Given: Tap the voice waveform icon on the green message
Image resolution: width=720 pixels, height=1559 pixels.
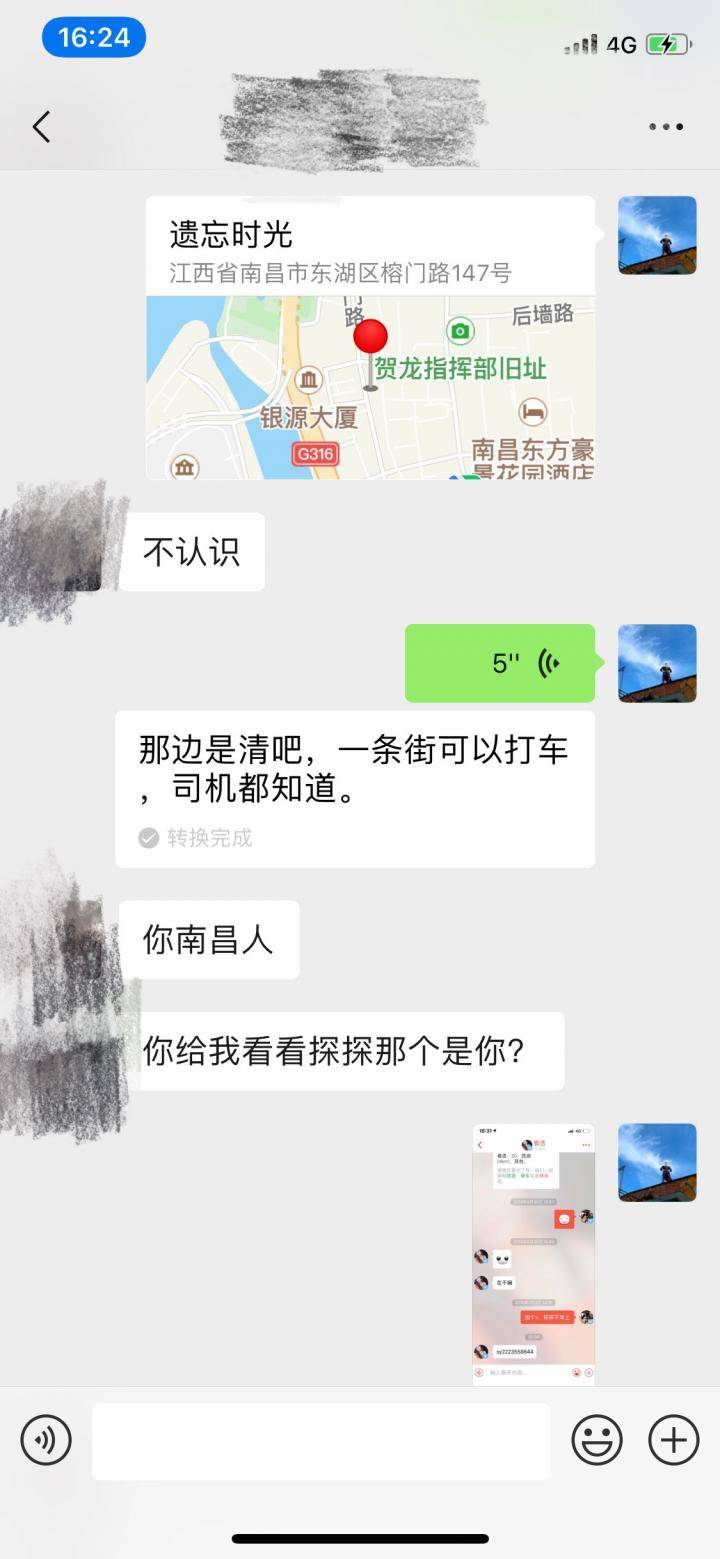Looking at the screenshot, I should click(x=549, y=663).
